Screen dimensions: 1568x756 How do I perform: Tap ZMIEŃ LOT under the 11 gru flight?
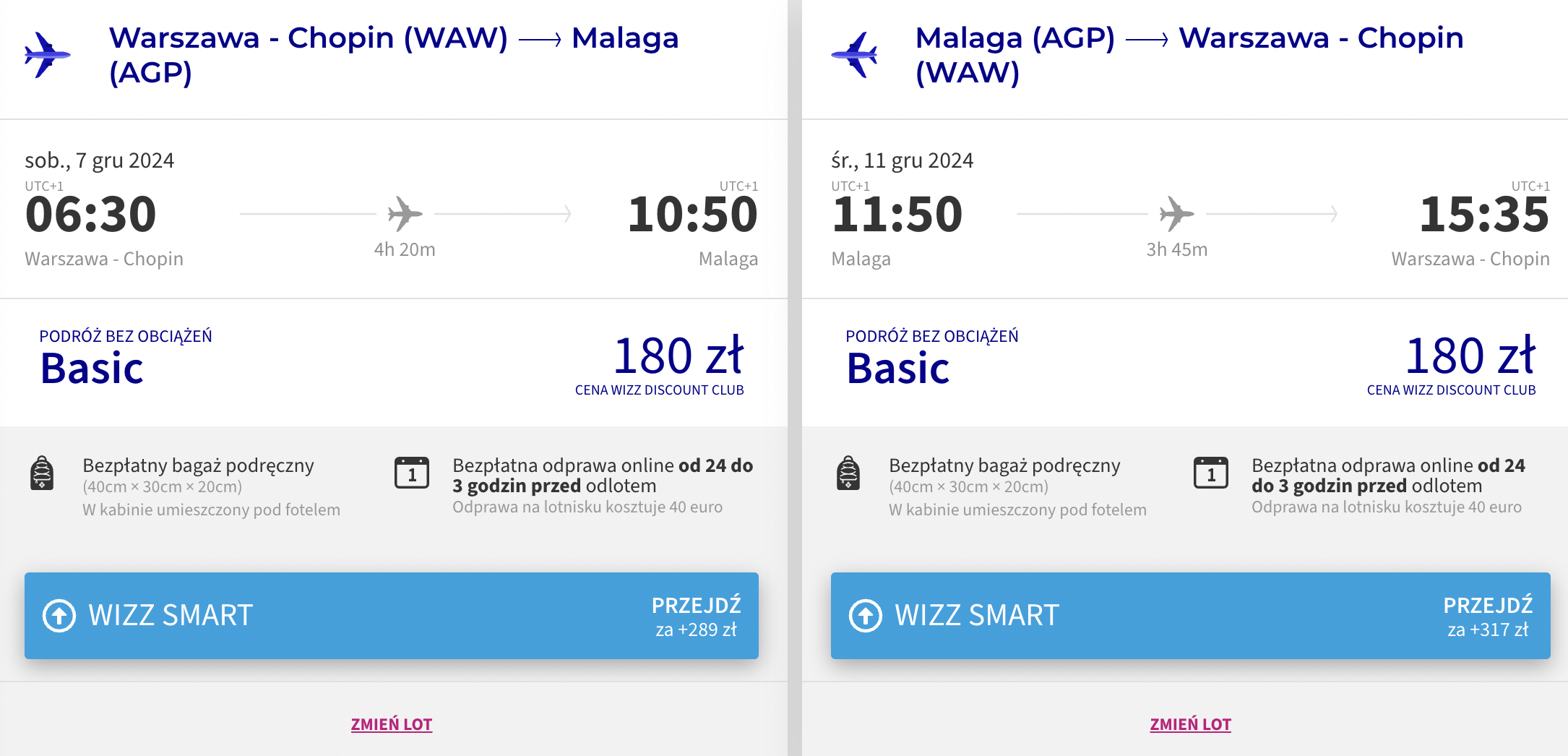[x=1190, y=724]
